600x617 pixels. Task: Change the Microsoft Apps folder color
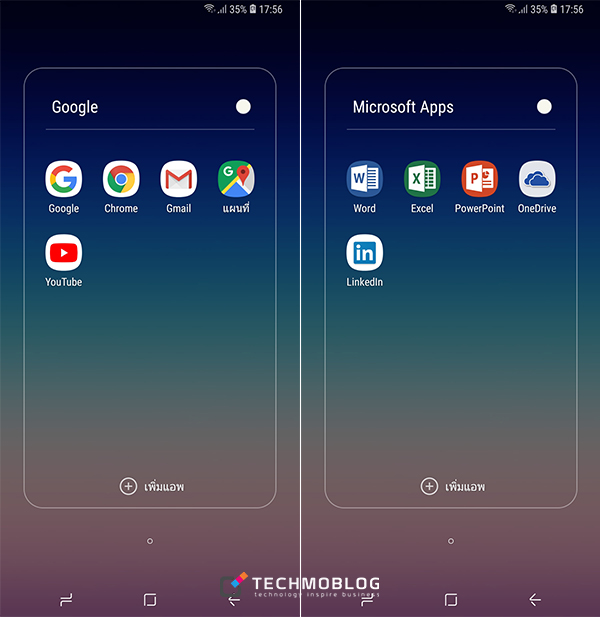click(544, 107)
